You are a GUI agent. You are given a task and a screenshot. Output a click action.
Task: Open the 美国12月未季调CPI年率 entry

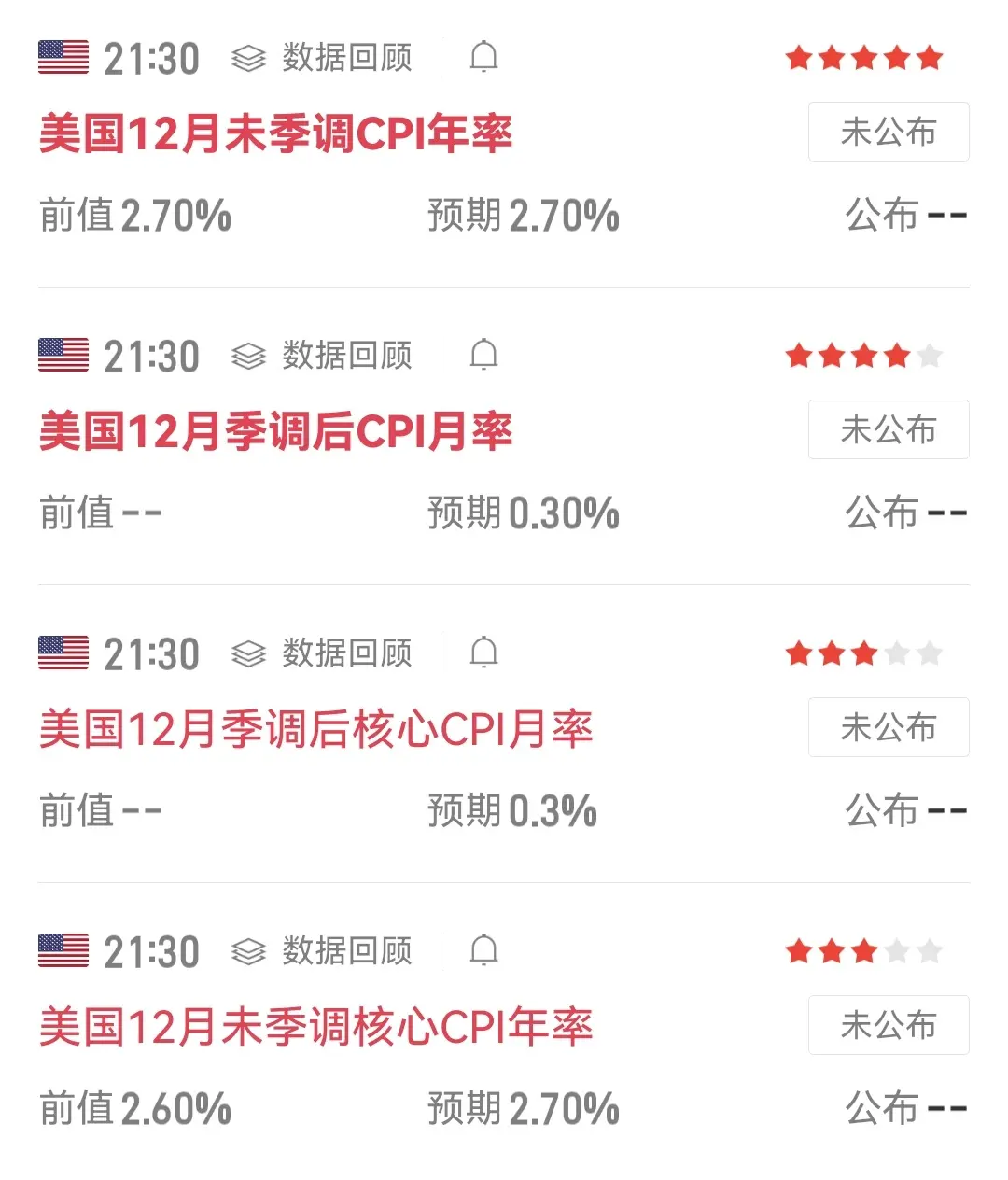click(x=275, y=133)
